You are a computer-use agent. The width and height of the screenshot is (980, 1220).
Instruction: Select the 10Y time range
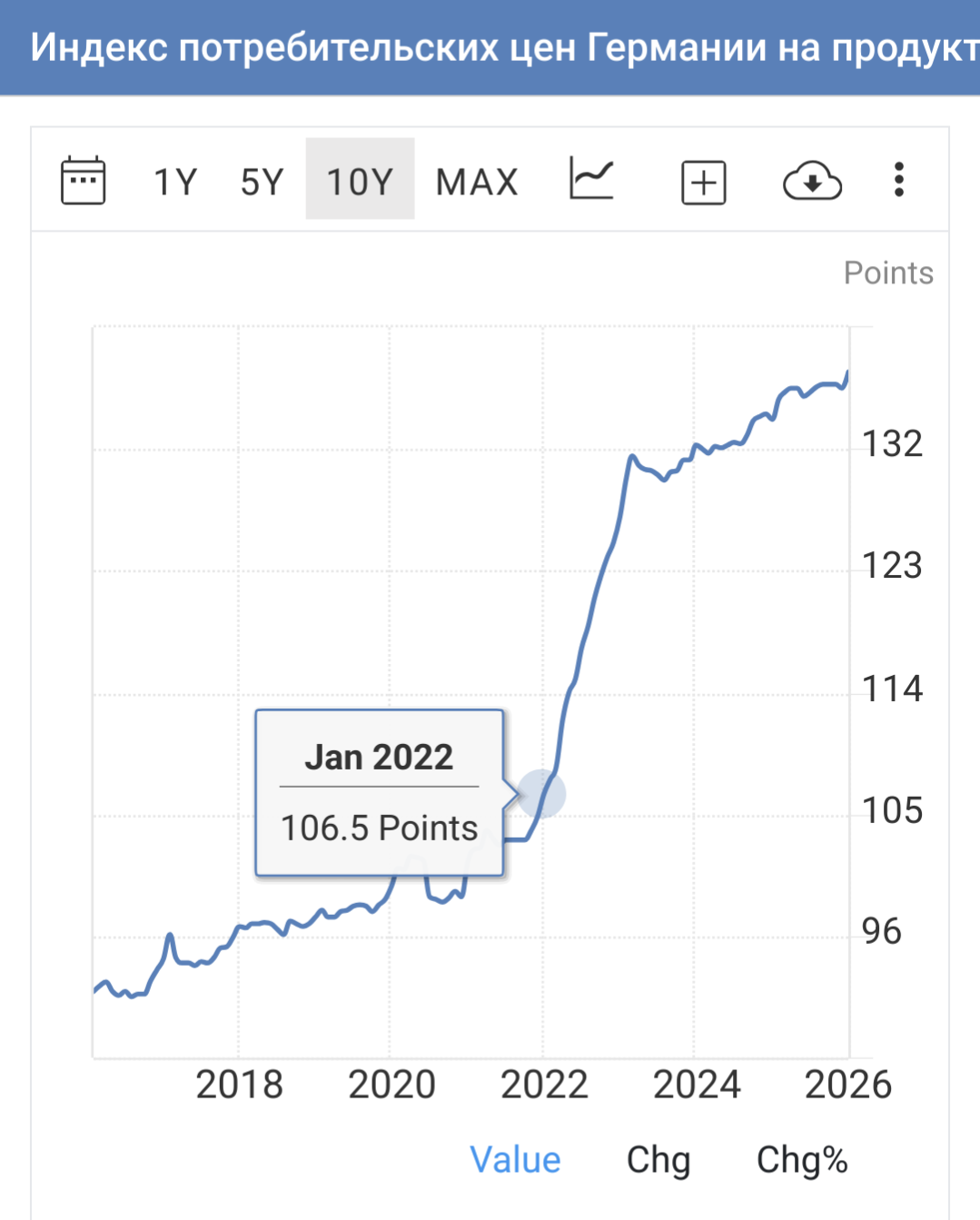tap(360, 182)
